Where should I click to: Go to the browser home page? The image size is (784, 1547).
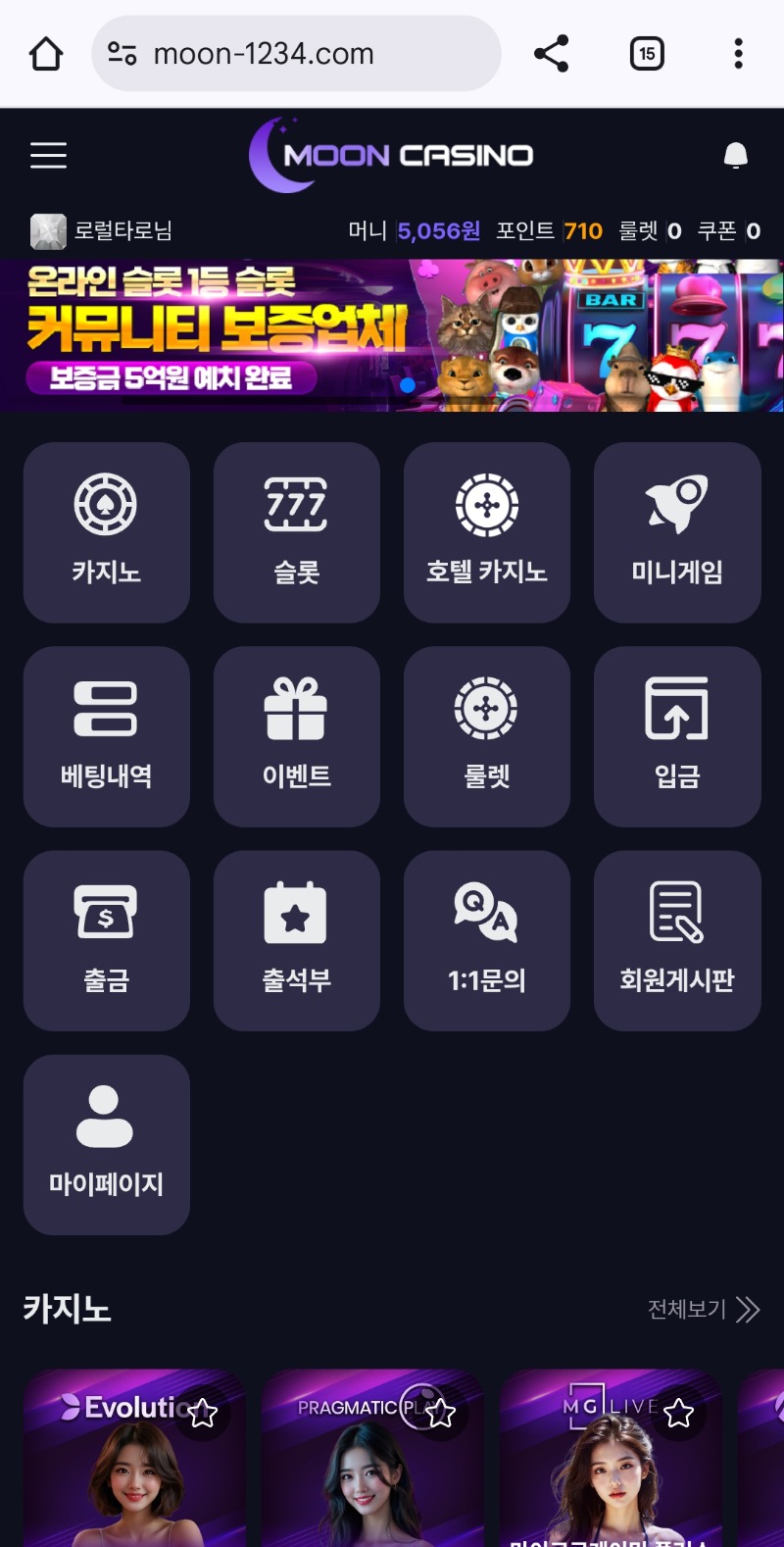coord(46,53)
